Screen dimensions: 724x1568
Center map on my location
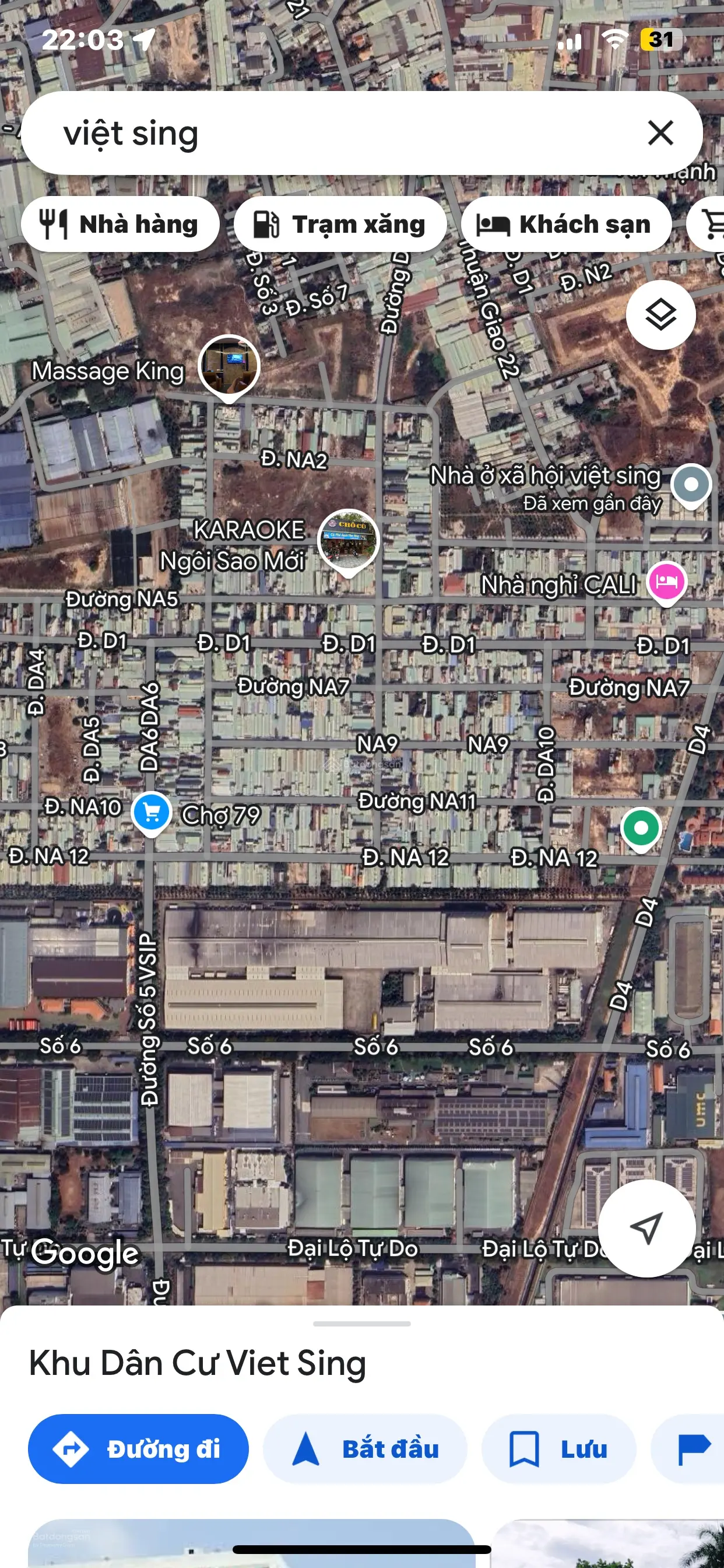tap(646, 1228)
